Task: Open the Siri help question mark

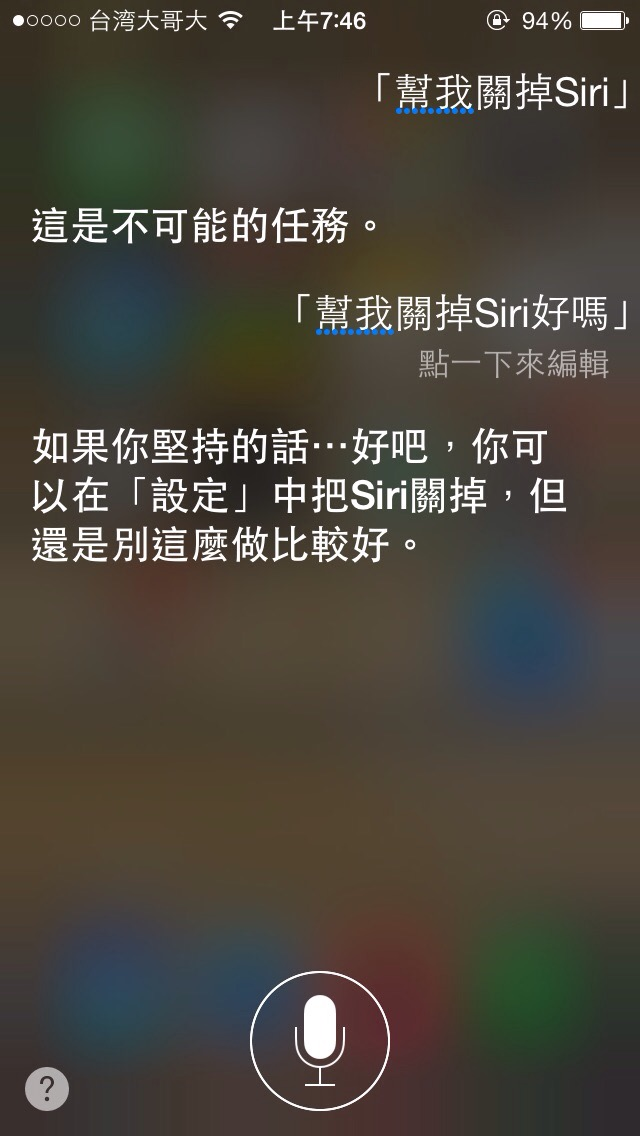Action: click(47, 1088)
